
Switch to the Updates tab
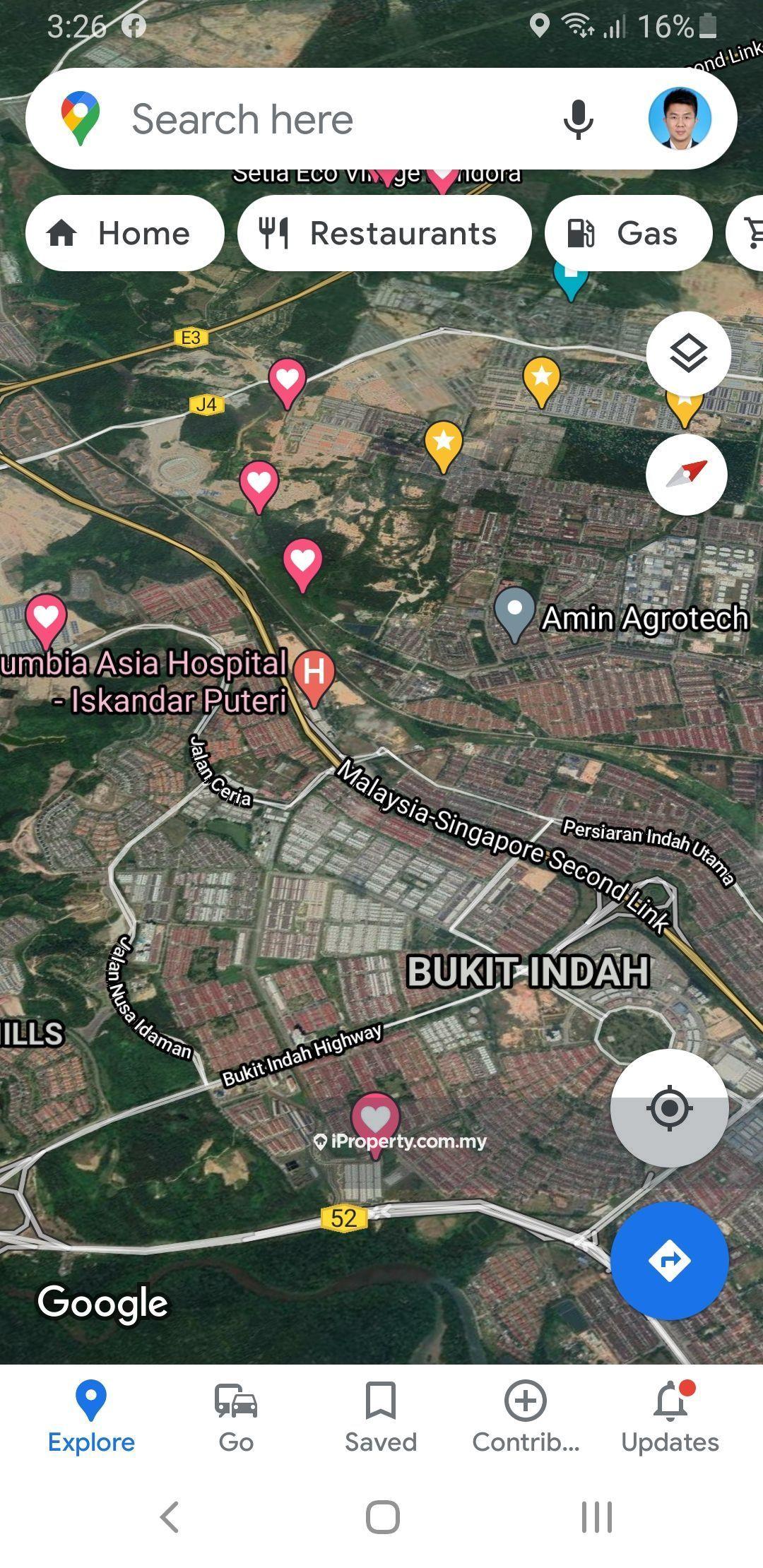tap(670, 1417)
